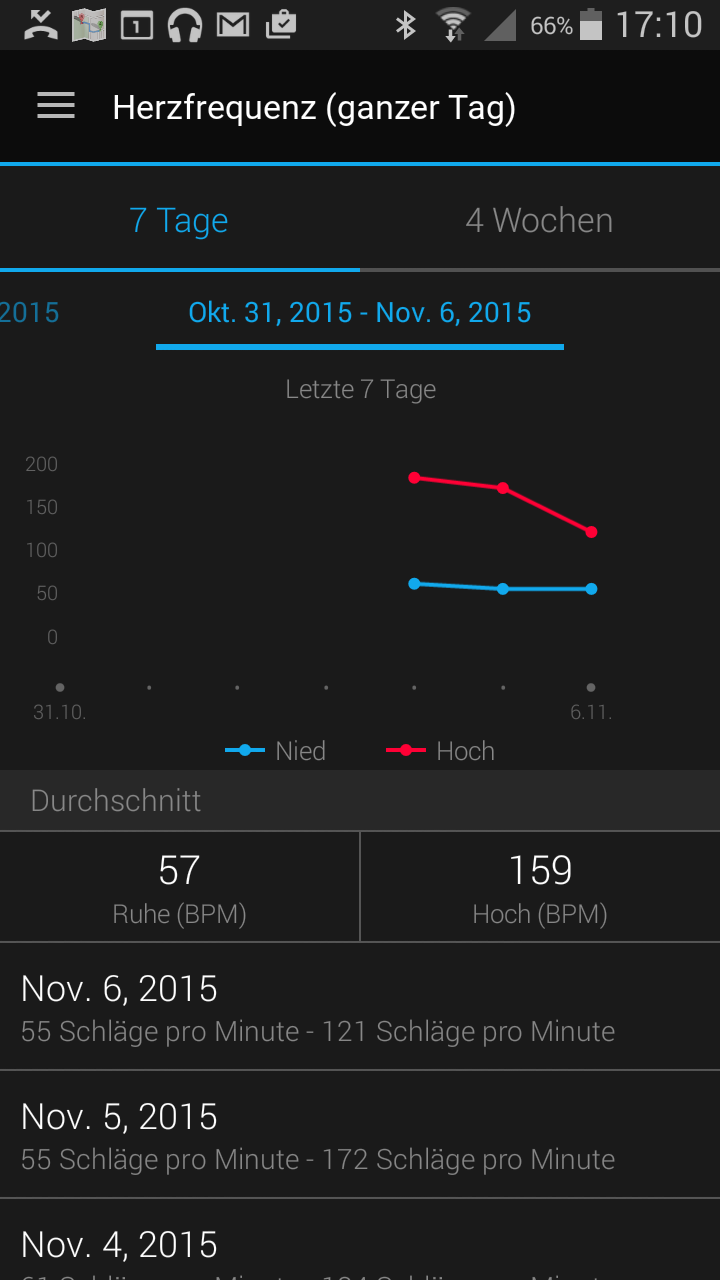720x1280 pixels.
Task: Select the Okt. 31 - Nov. 6 date range
Action: [x=360, y=313]
